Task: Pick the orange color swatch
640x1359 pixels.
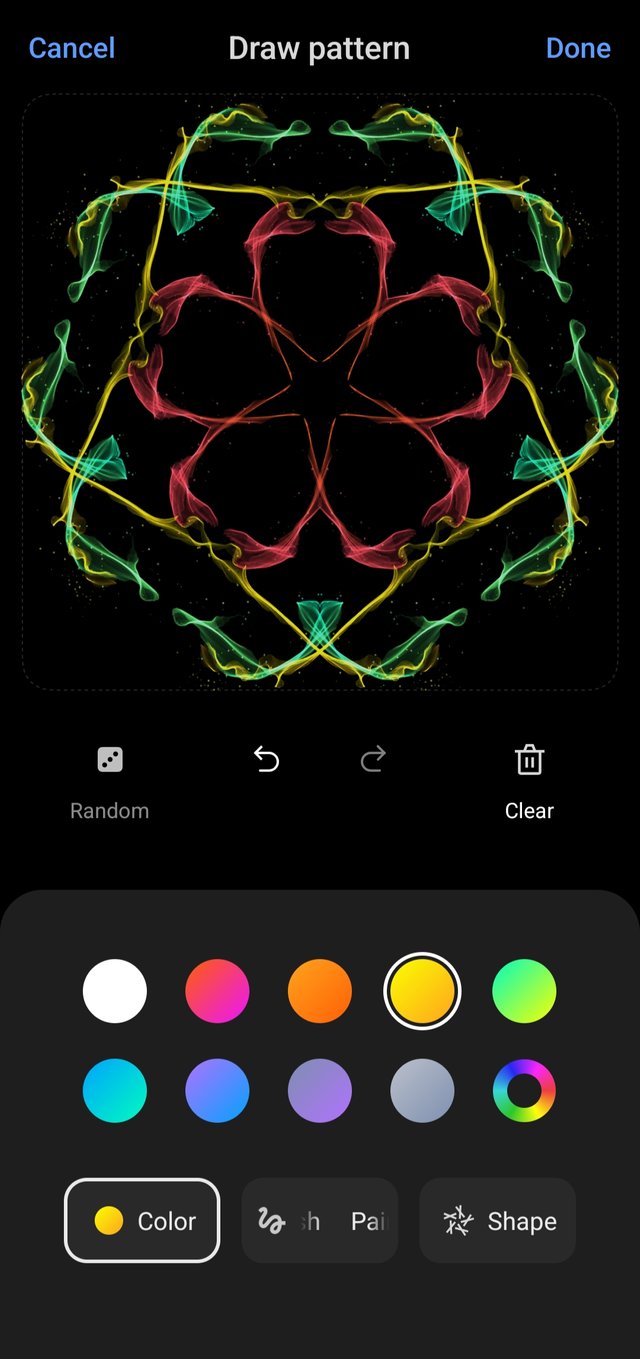Action: [320, 991]
